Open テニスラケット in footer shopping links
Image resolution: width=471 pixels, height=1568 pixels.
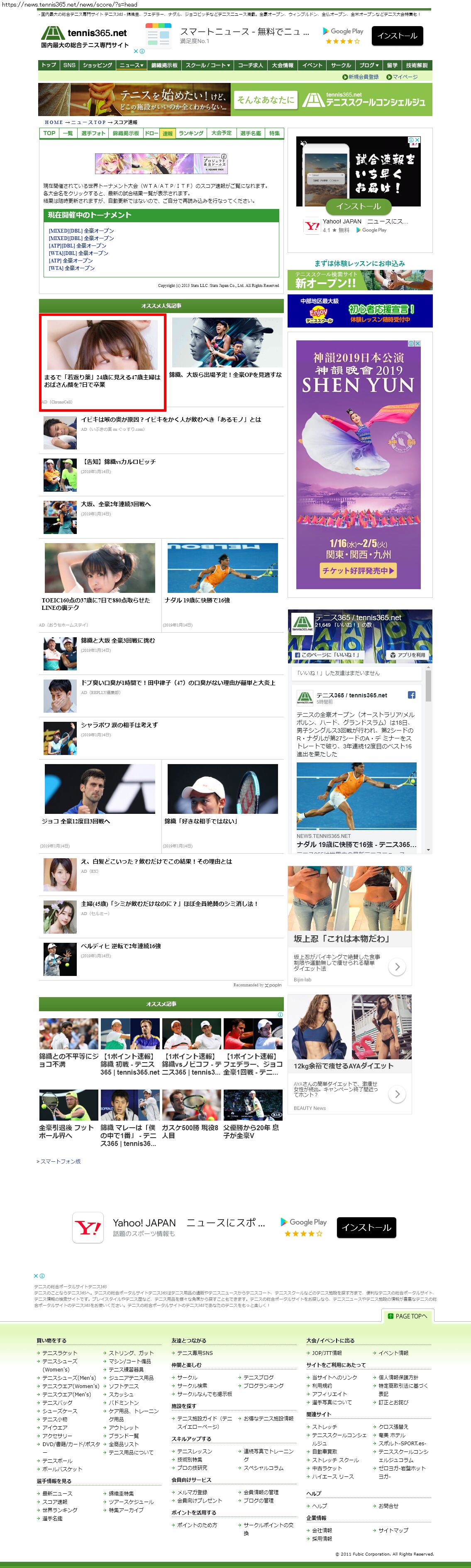60,1352
